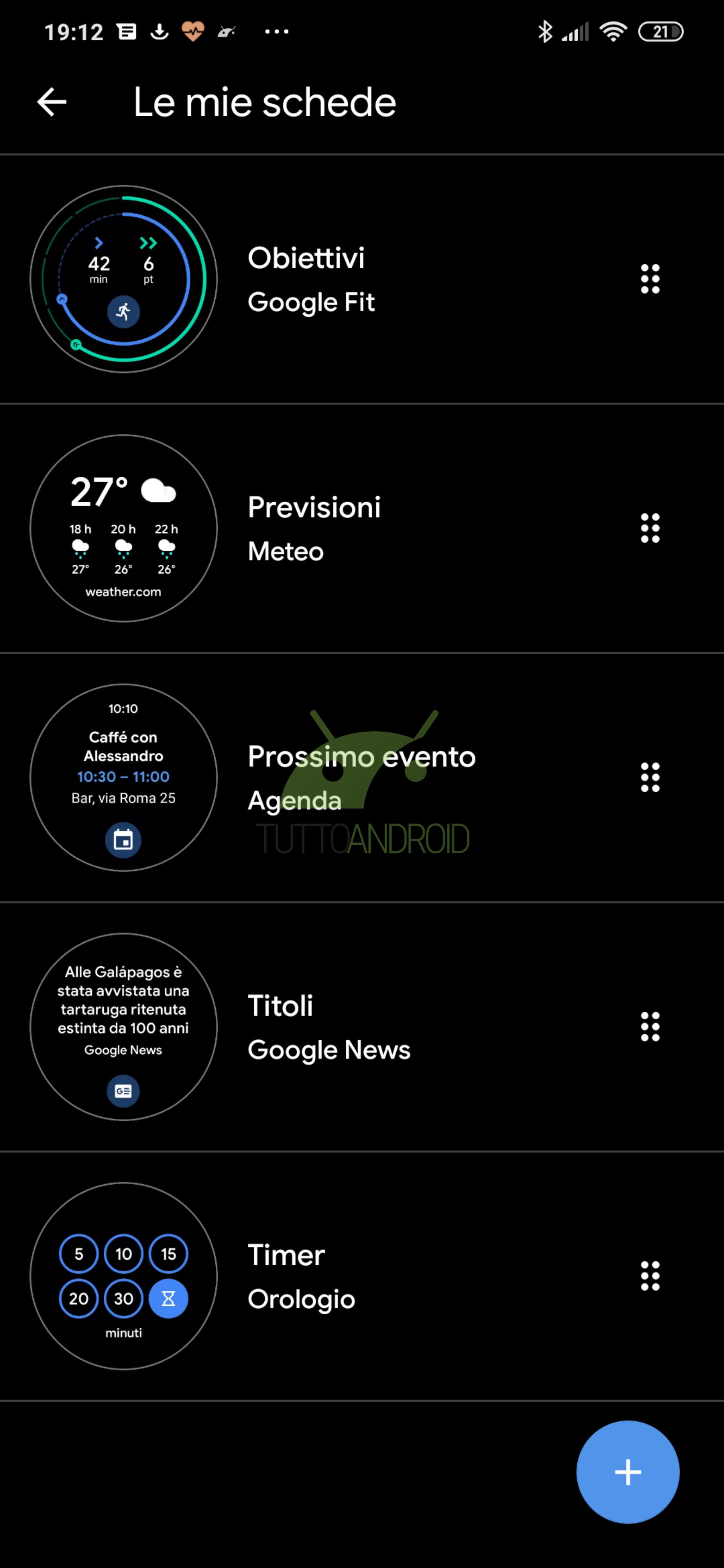This screenshot has width=724, height=1568.
Task: Go back from Le mie schede
Action: (52, 102)
